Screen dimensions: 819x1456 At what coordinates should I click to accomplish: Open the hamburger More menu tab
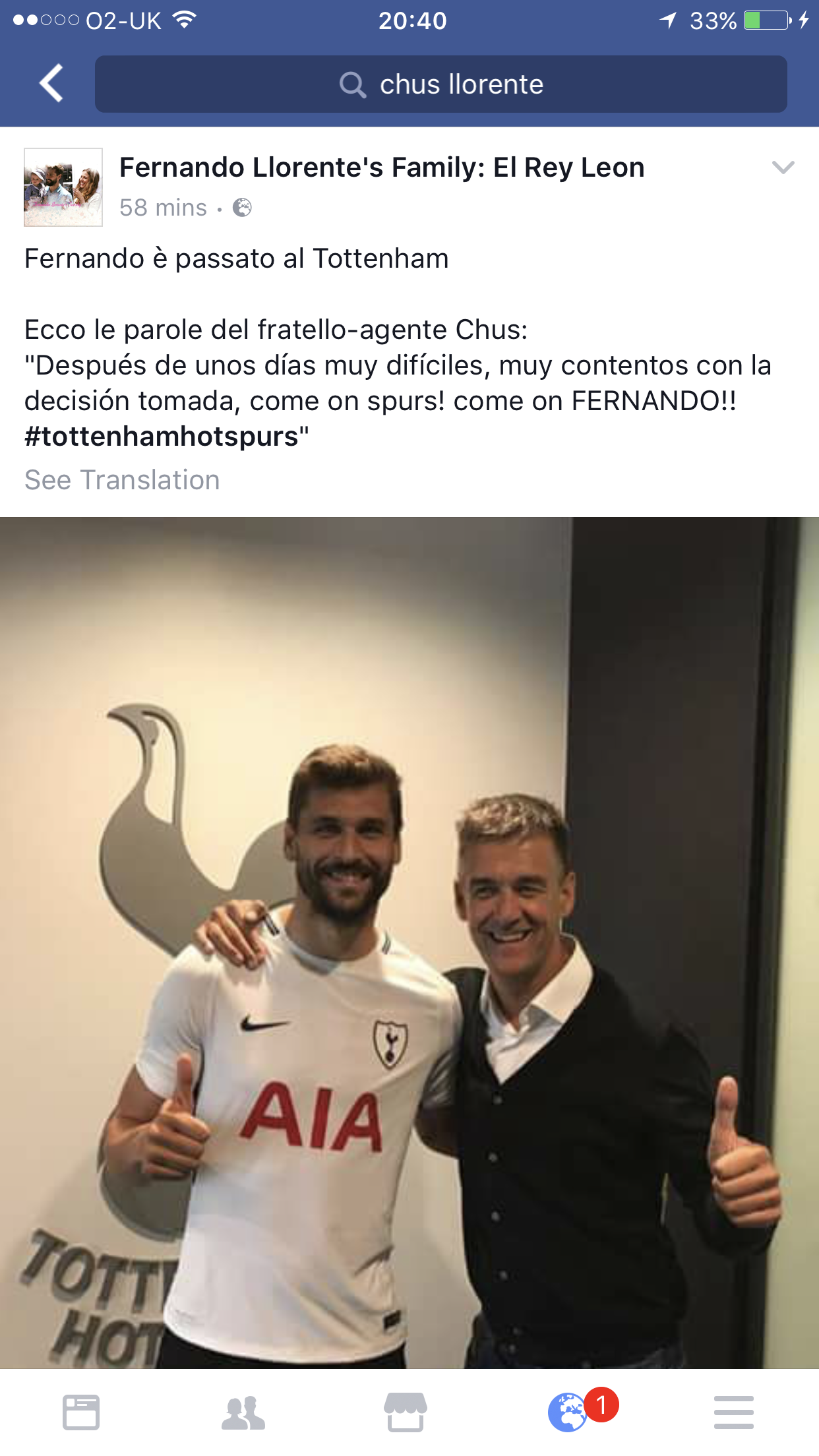(733, 1412)
